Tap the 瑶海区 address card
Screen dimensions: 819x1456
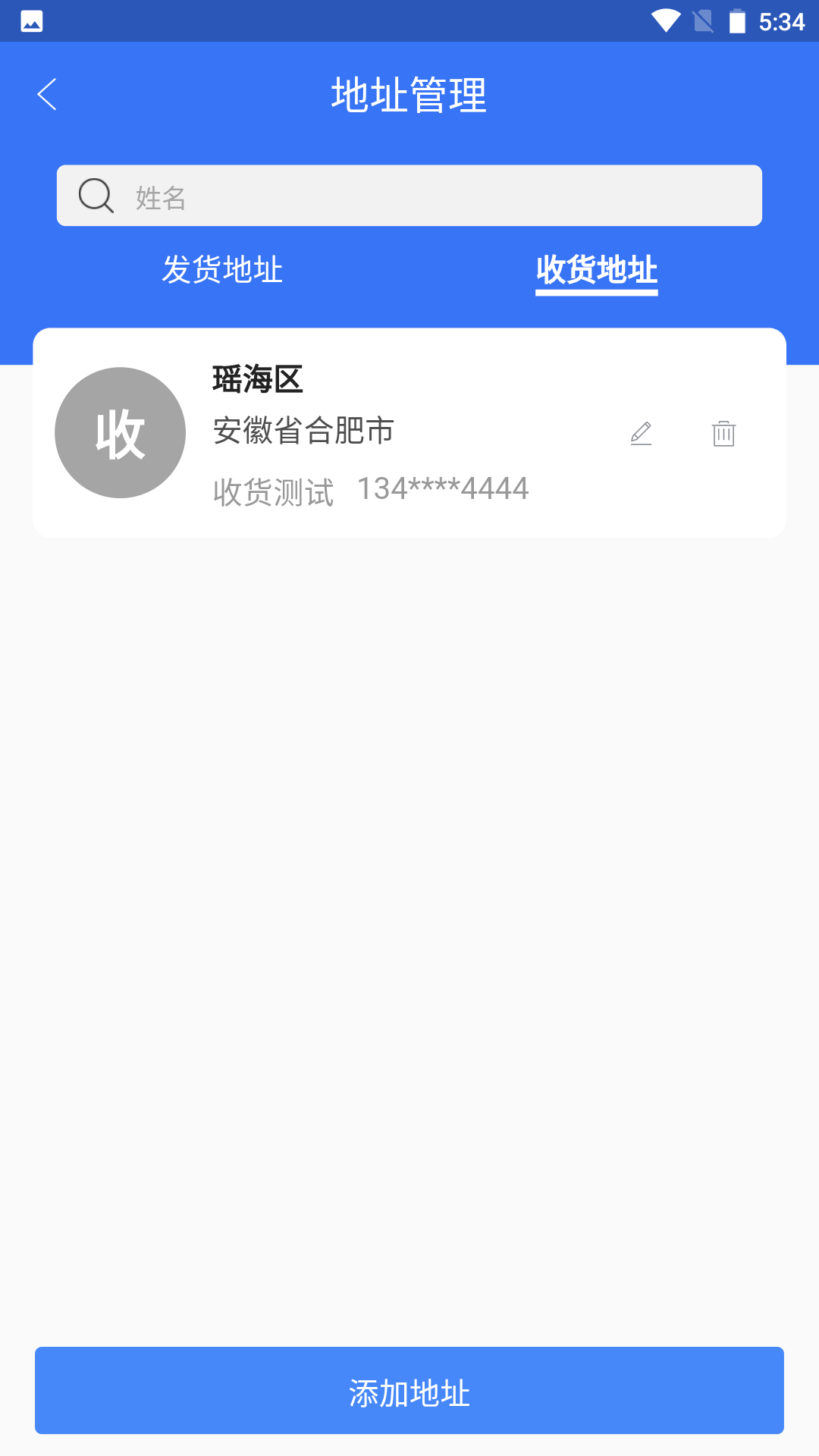[x=409, y=432]
